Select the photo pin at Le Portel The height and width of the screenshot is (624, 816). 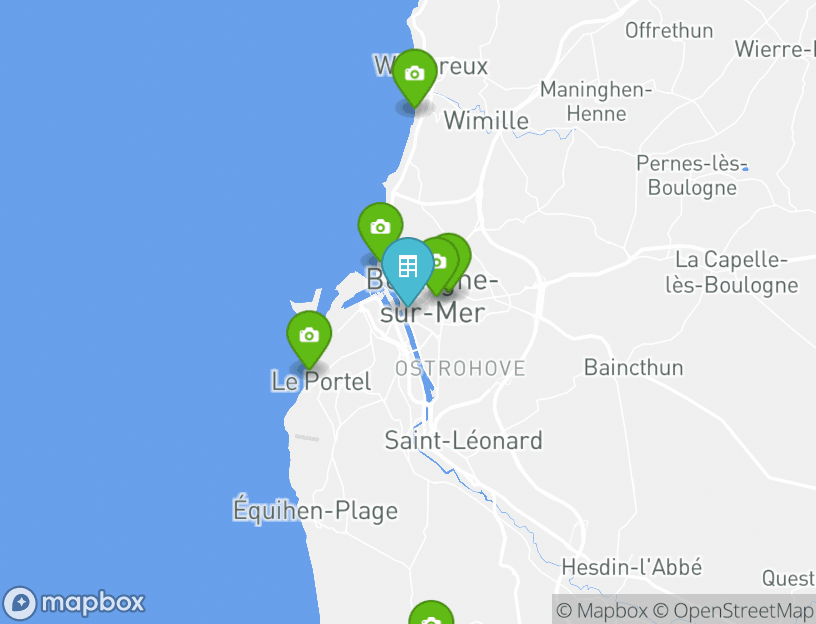point(309,335)
